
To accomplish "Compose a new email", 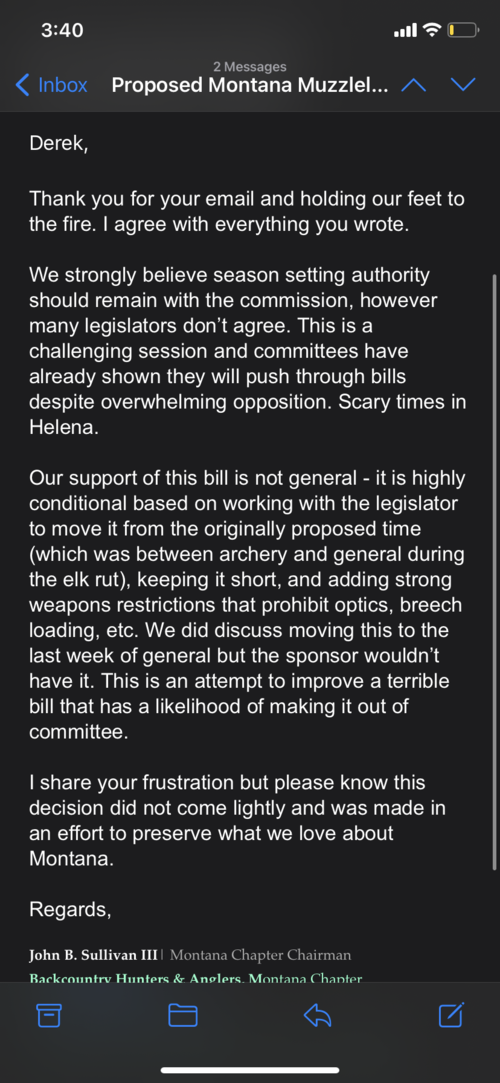I will coord(452,1014).
